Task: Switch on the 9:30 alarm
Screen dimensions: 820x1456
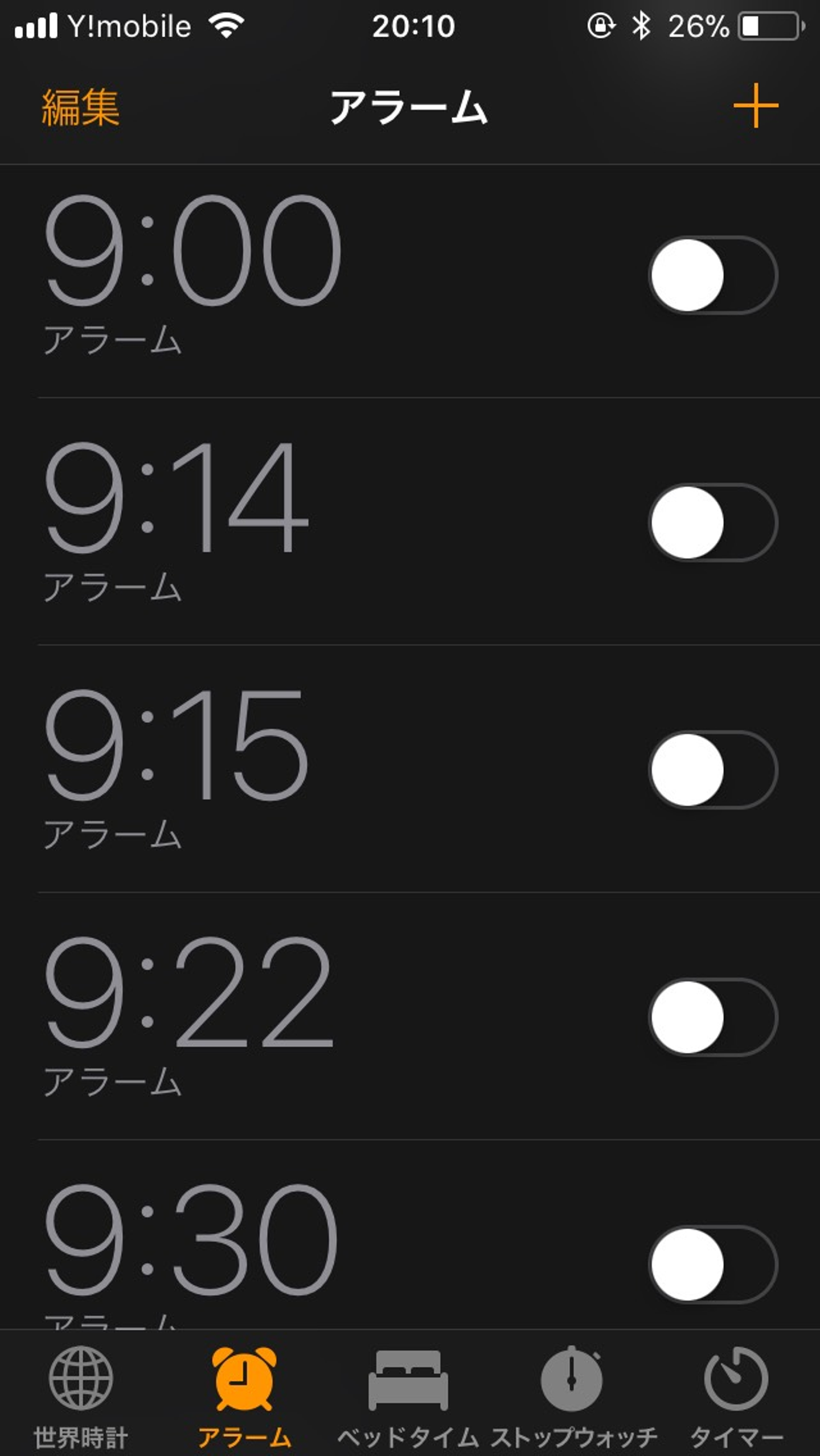Action: click(713, 1264)
